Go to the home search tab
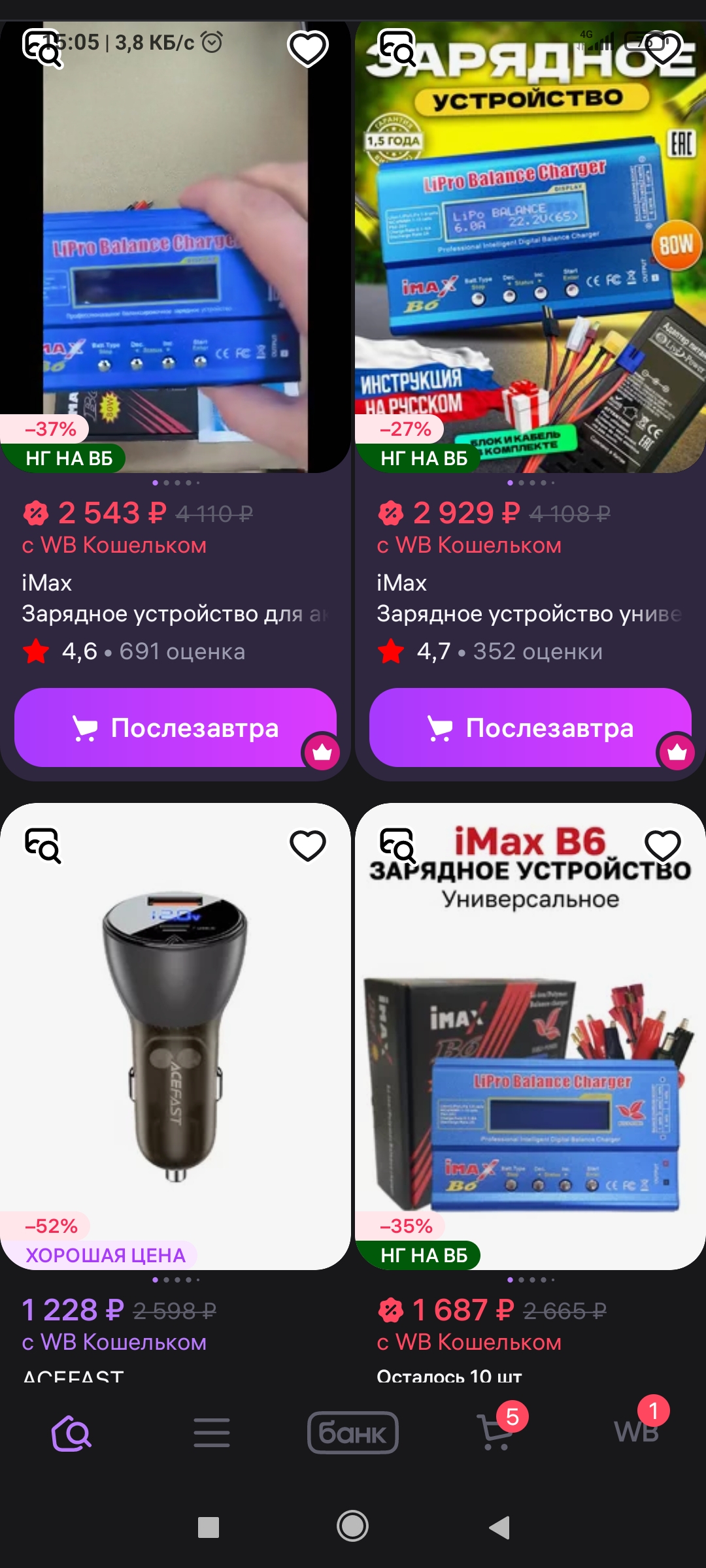The width and height of the screenshot is (706, 1568). tap(71, 1433)
